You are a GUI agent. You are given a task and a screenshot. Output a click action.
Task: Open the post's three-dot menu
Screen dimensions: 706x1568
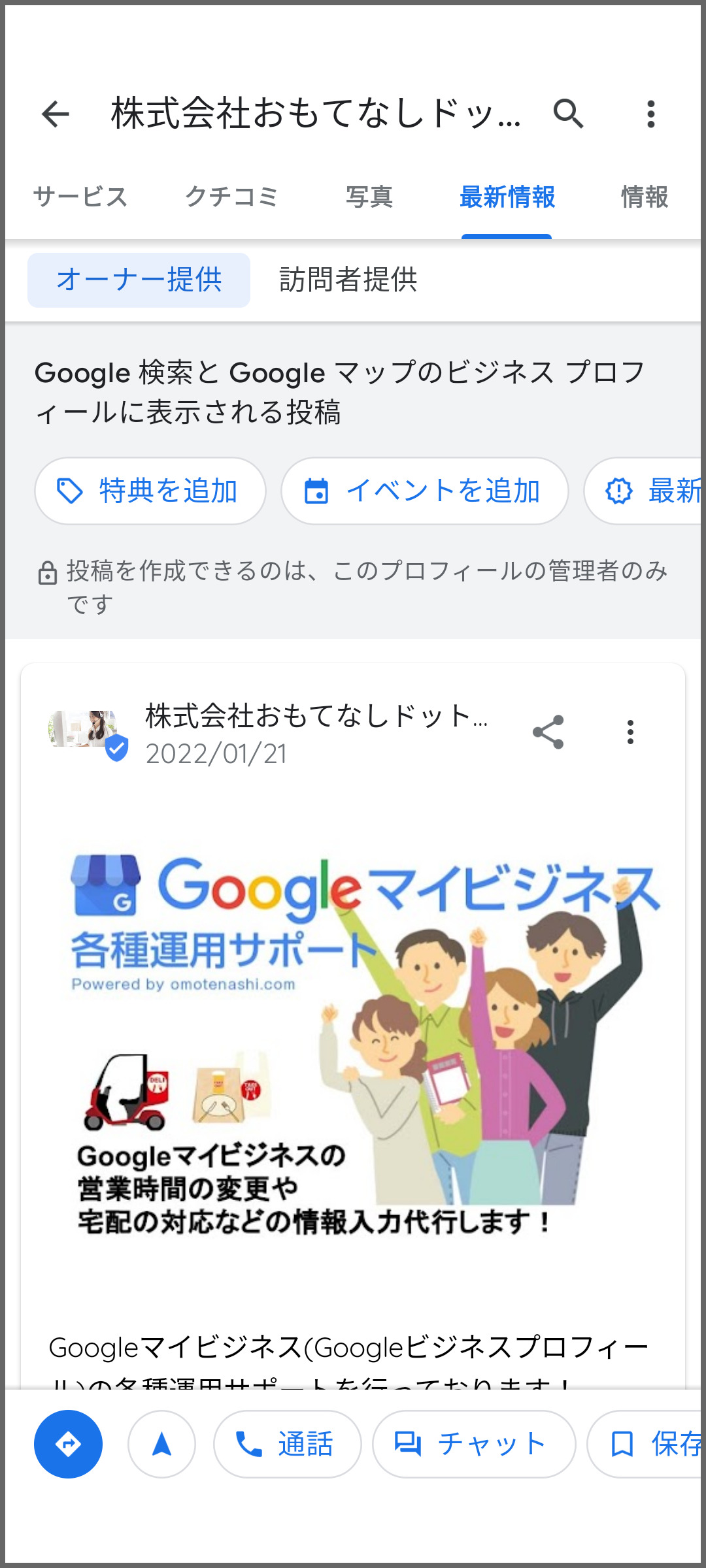click(x=630, y=732)
